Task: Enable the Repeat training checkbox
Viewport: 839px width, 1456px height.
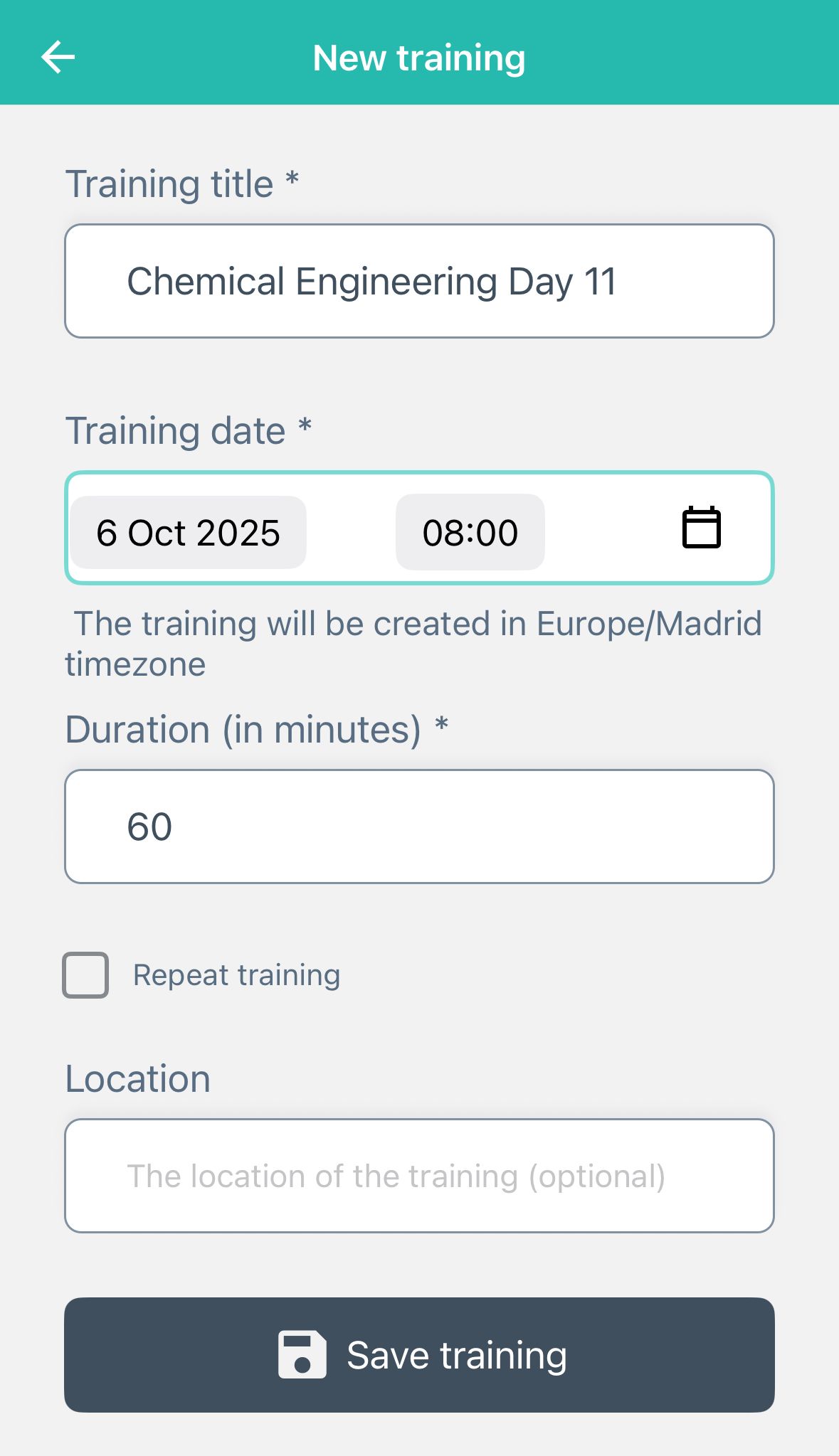Action: click(x=86, y=974)
